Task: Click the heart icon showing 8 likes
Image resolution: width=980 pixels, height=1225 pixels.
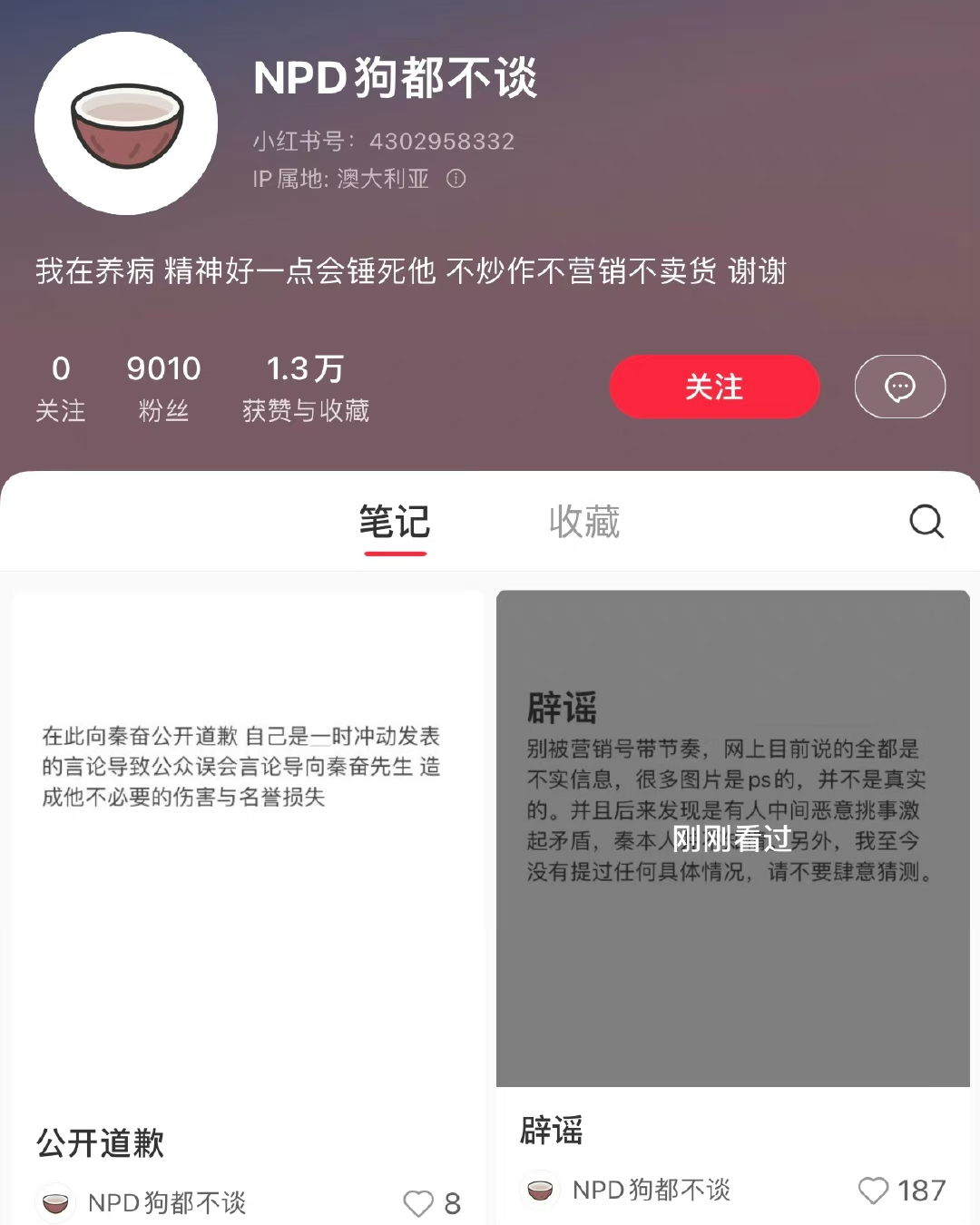Action: point(418,1202)
